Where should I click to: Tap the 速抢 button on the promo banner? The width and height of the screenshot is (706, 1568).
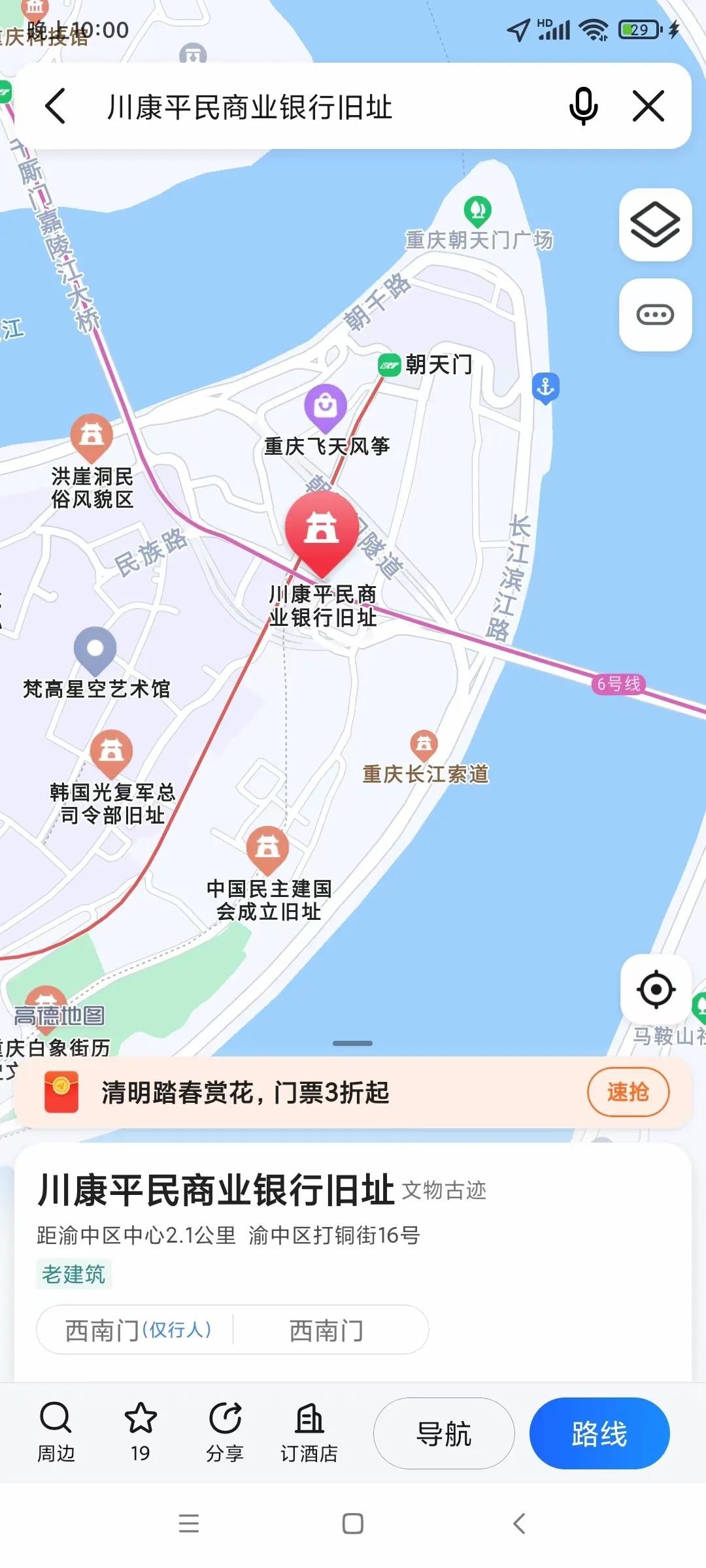coord(628,1092)
